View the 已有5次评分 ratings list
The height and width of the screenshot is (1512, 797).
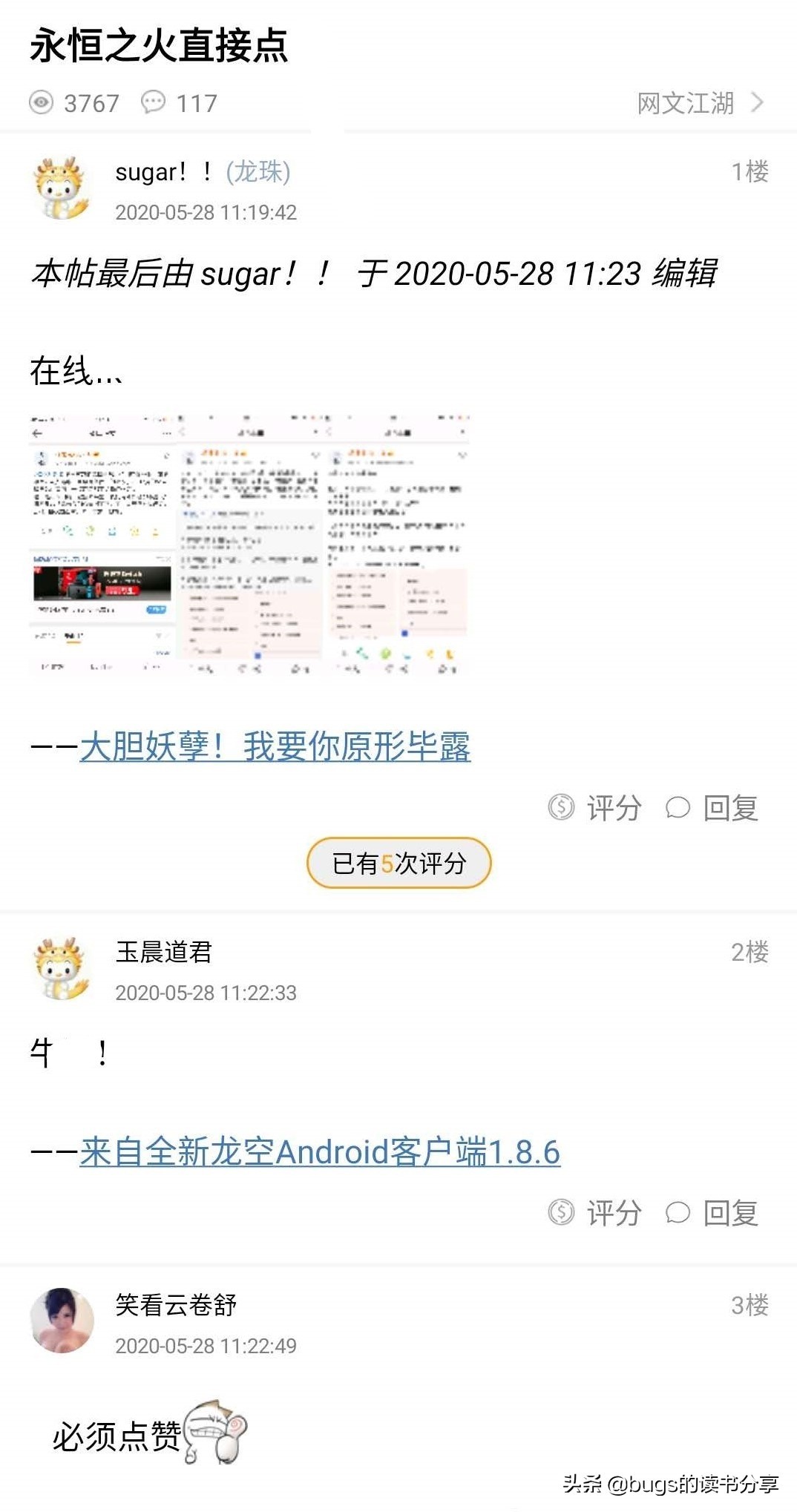point(399,863)
